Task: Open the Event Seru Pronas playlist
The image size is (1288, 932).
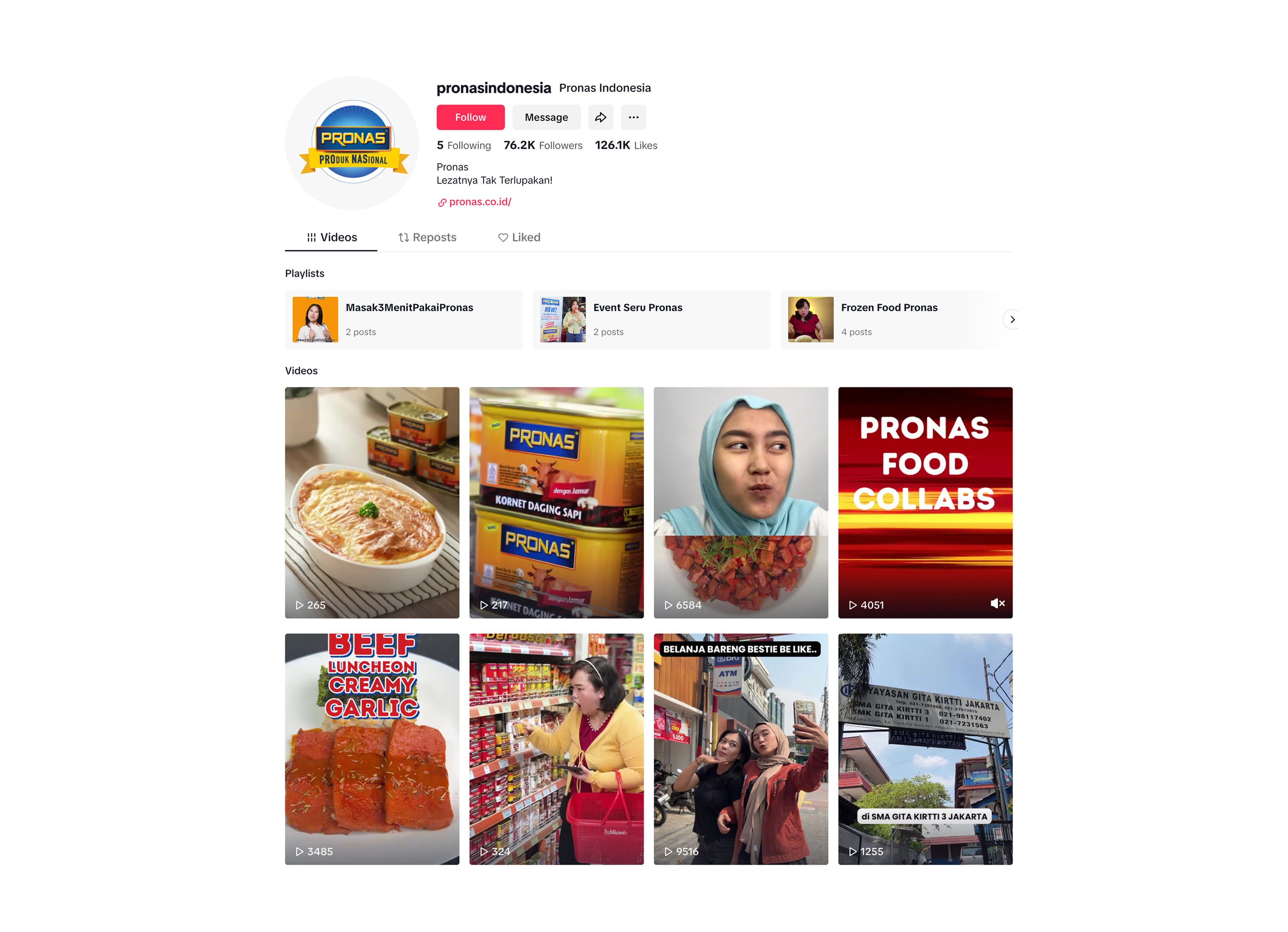Action: coord(651,319)
